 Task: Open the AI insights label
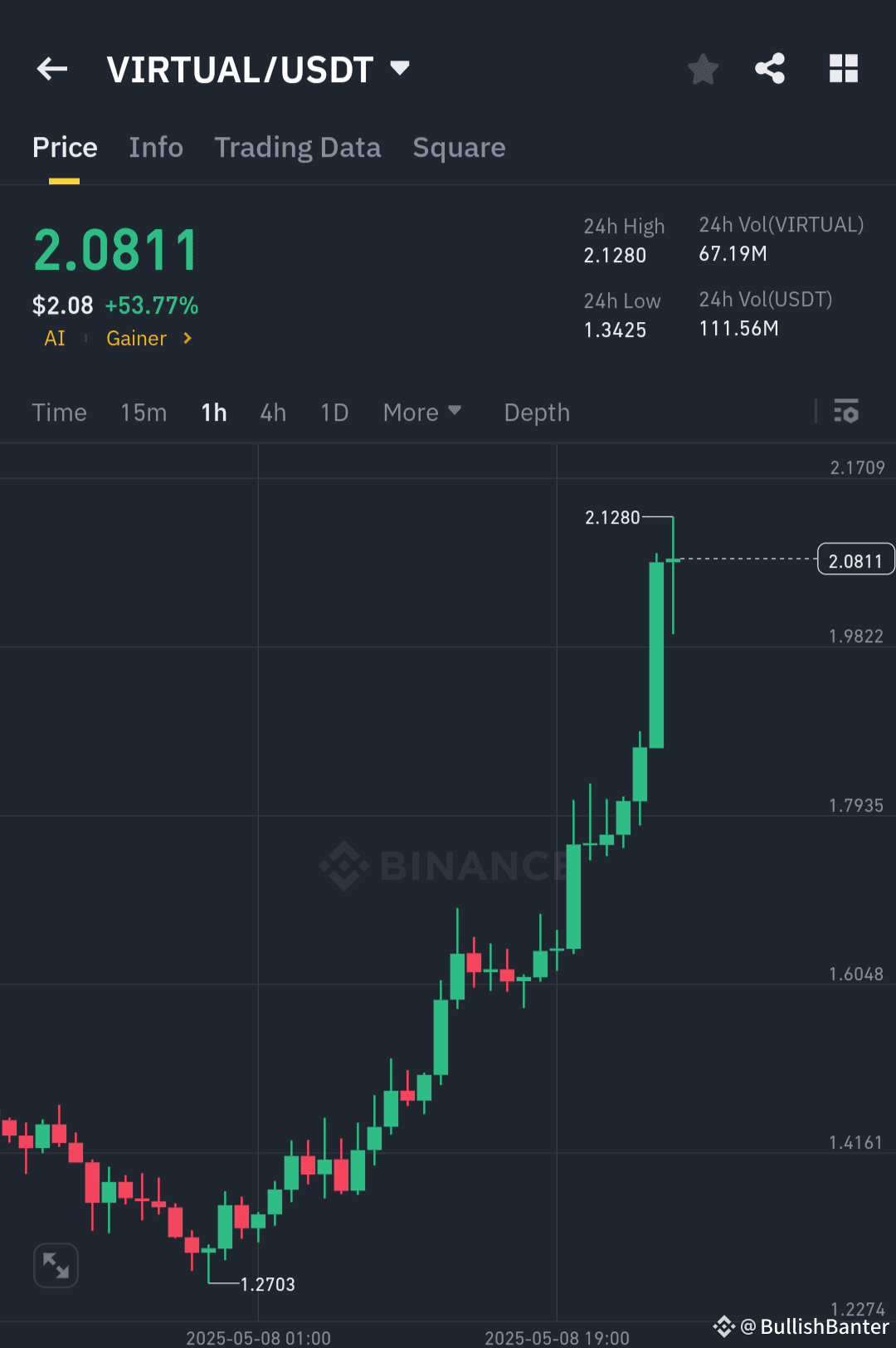(54, 339)
